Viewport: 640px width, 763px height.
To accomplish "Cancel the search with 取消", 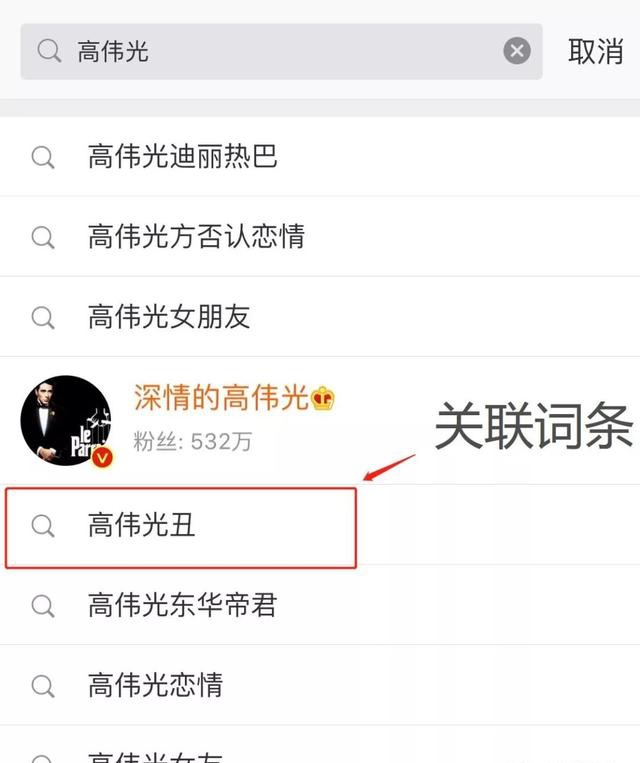I will coord(595,51).
